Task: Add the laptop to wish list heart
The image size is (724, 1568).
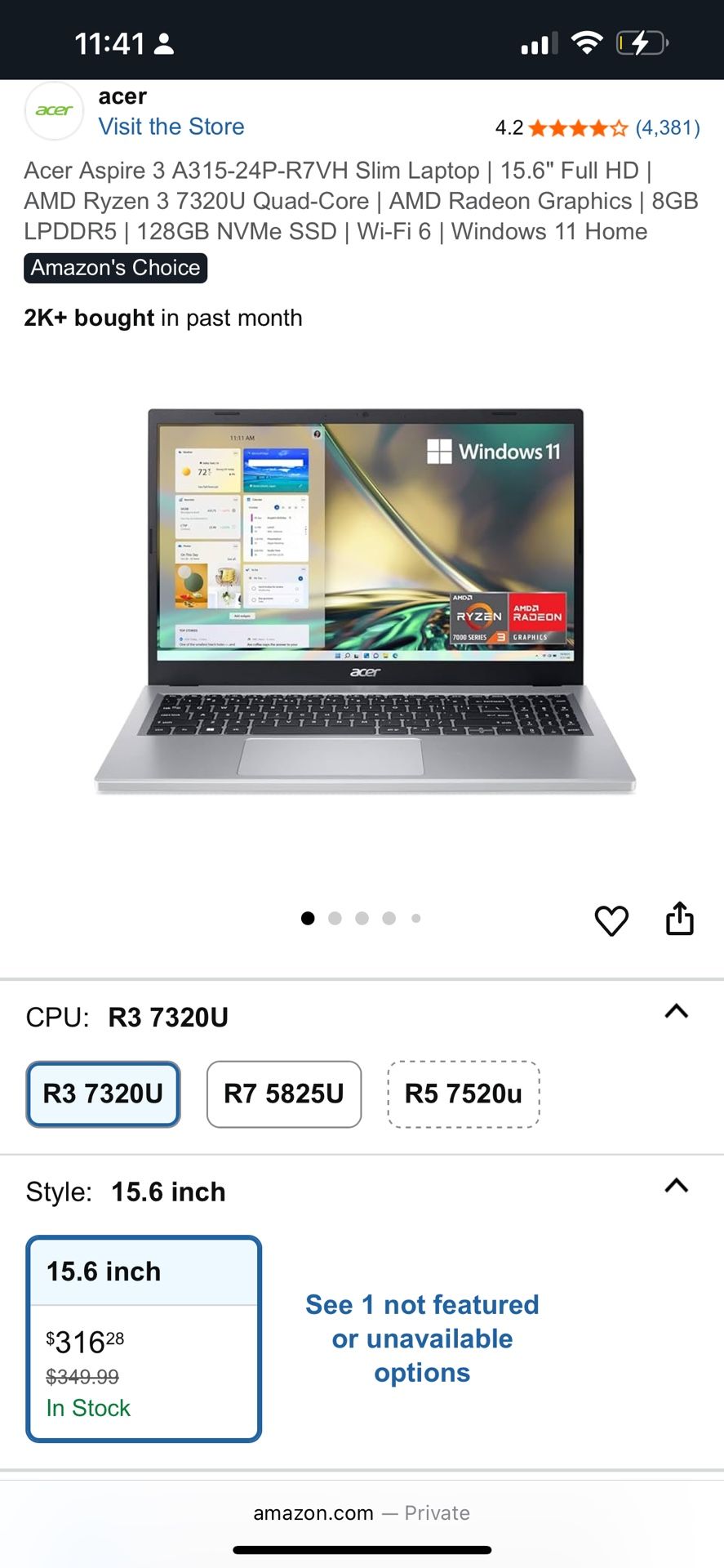Action: tap(611, 920)
